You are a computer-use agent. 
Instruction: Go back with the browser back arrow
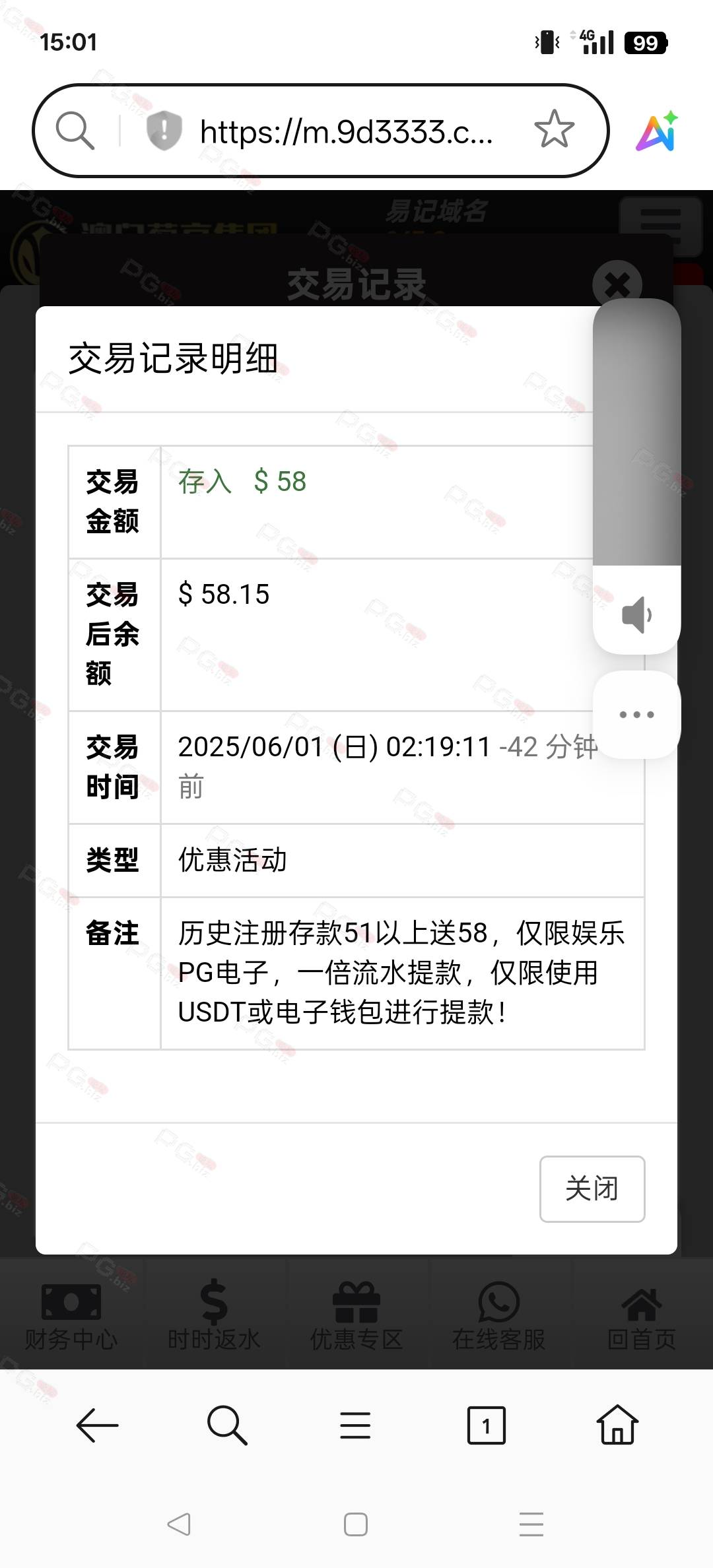(97, 1425)
